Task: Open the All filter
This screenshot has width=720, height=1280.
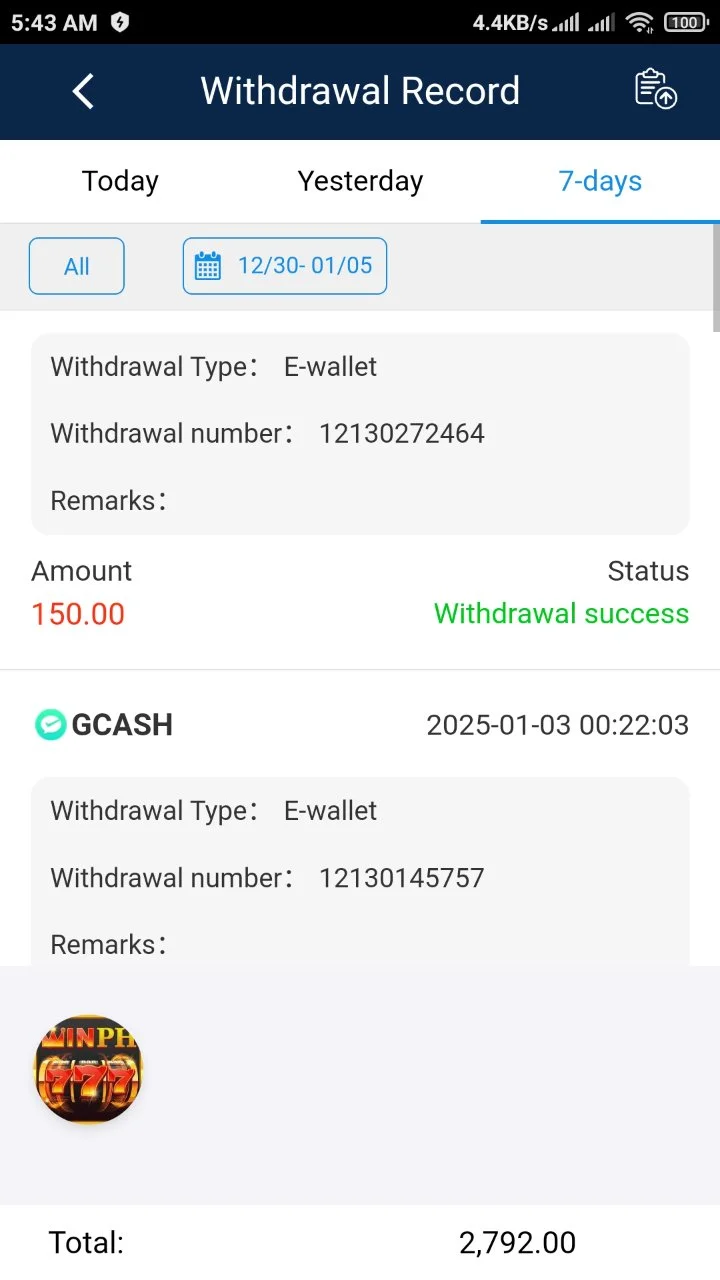Action: coord(77,266)
